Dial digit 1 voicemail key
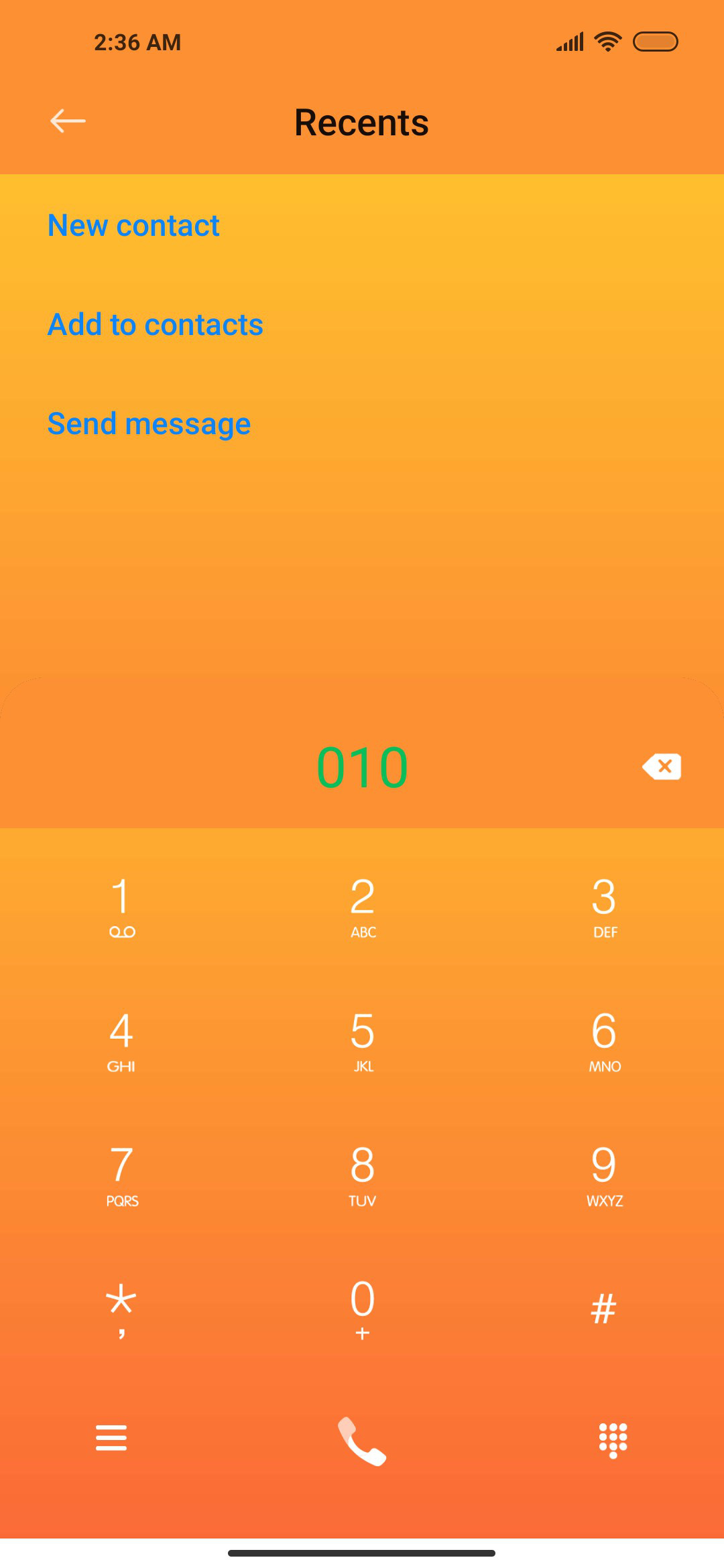The width and height of the screenshot is (724, 1568). pos(121,905)
